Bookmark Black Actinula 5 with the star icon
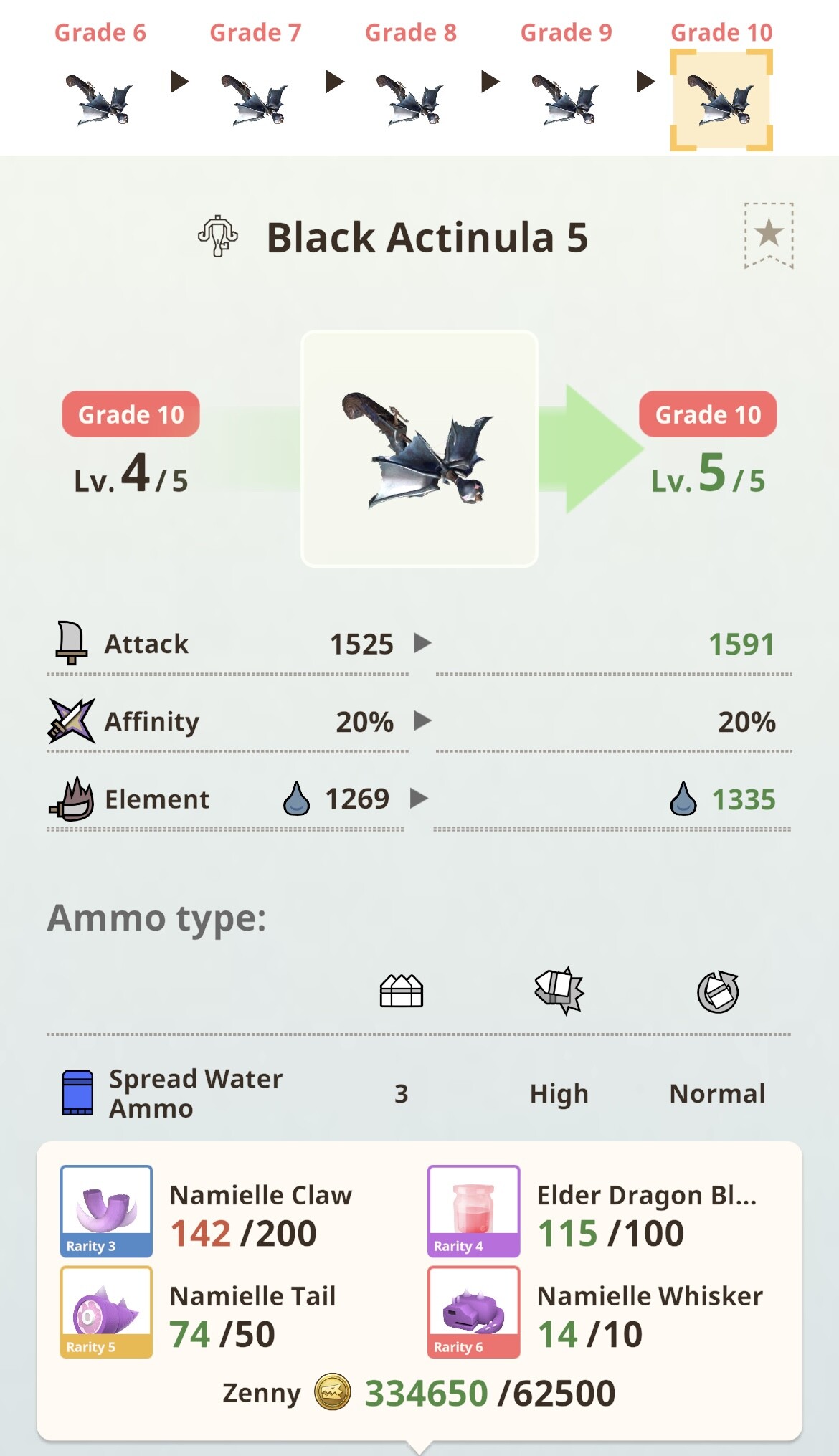The height and width of the screenshot is (1456, 839). click(769, 235)
